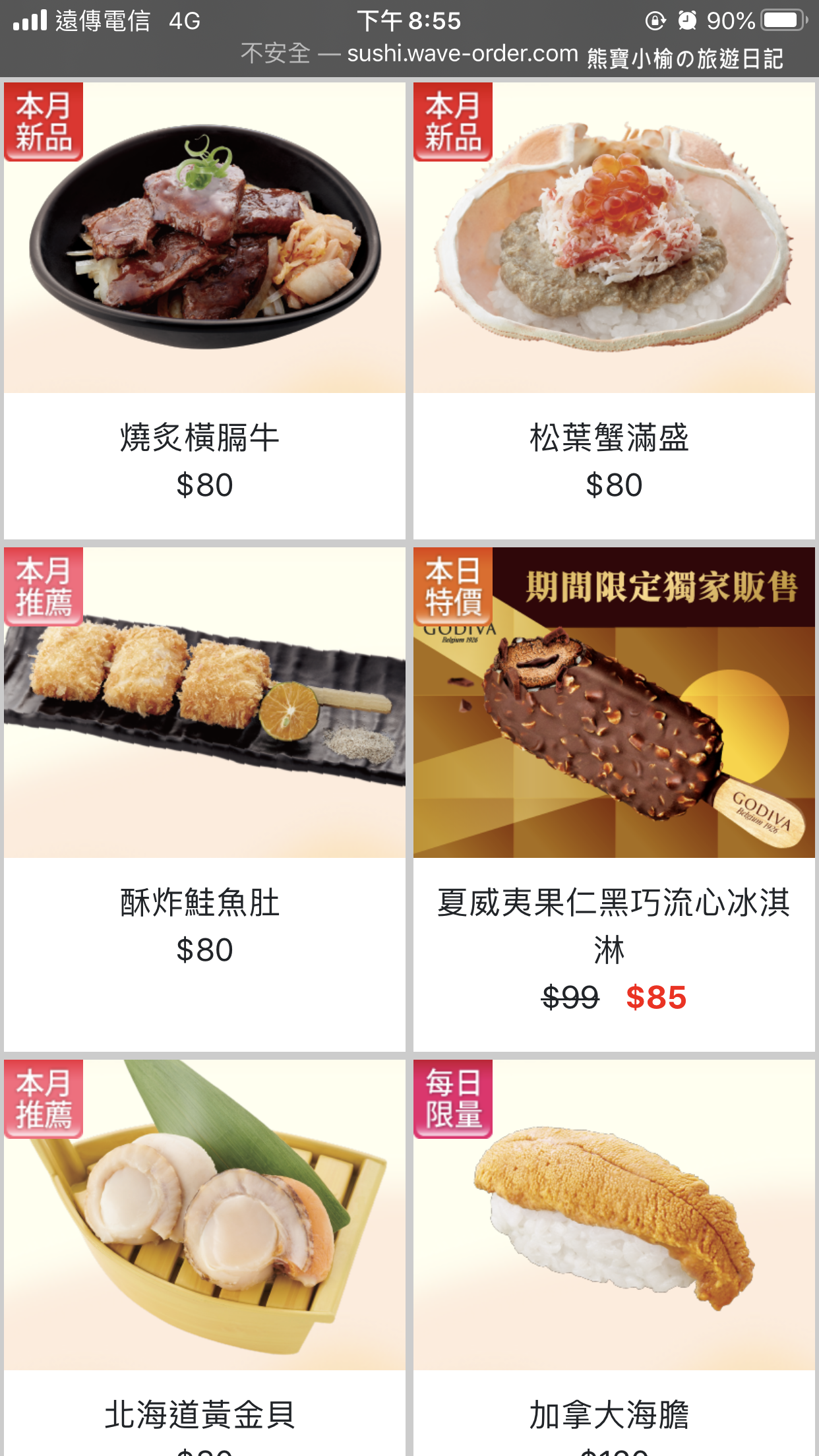Tap the 本月推薦 badge on 酥炸鮭魚肚

tap(42, 587)
